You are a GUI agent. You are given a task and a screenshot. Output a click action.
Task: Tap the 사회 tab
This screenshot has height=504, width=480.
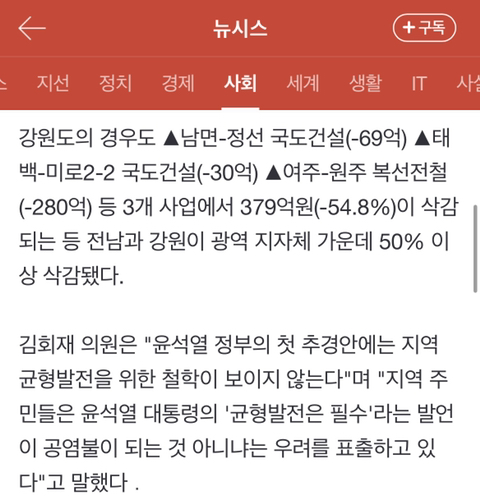[x=240, y=83]
